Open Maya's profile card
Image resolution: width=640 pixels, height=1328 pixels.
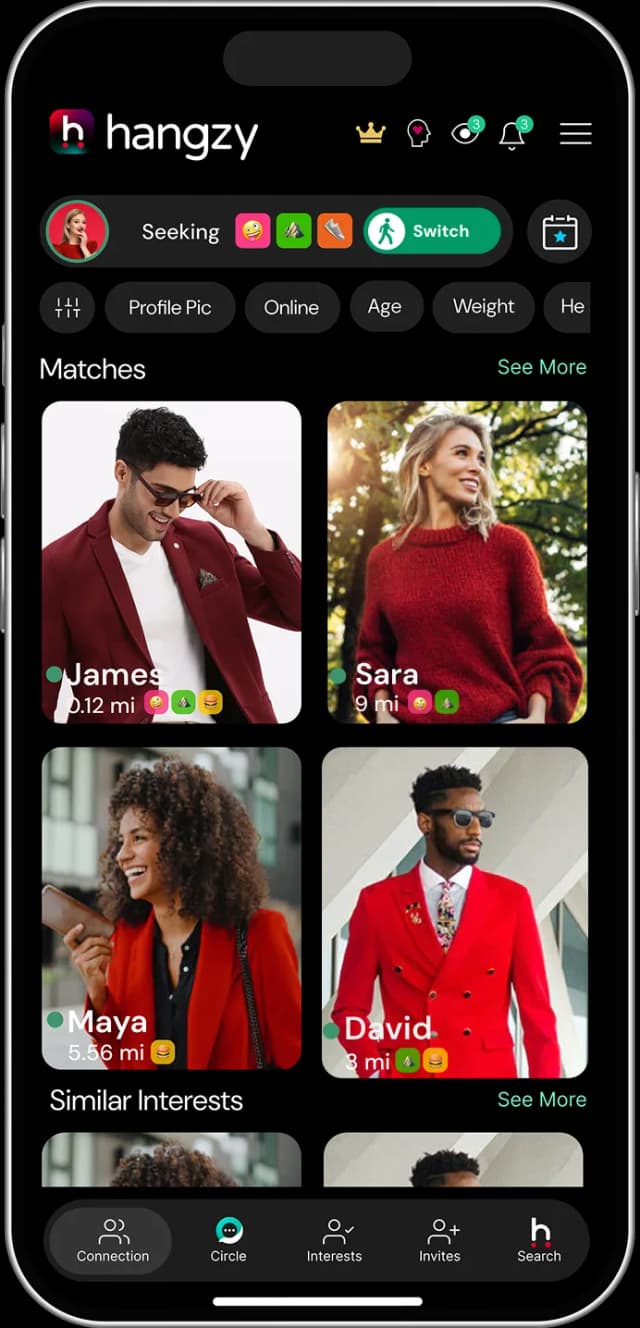click(171, 908)
